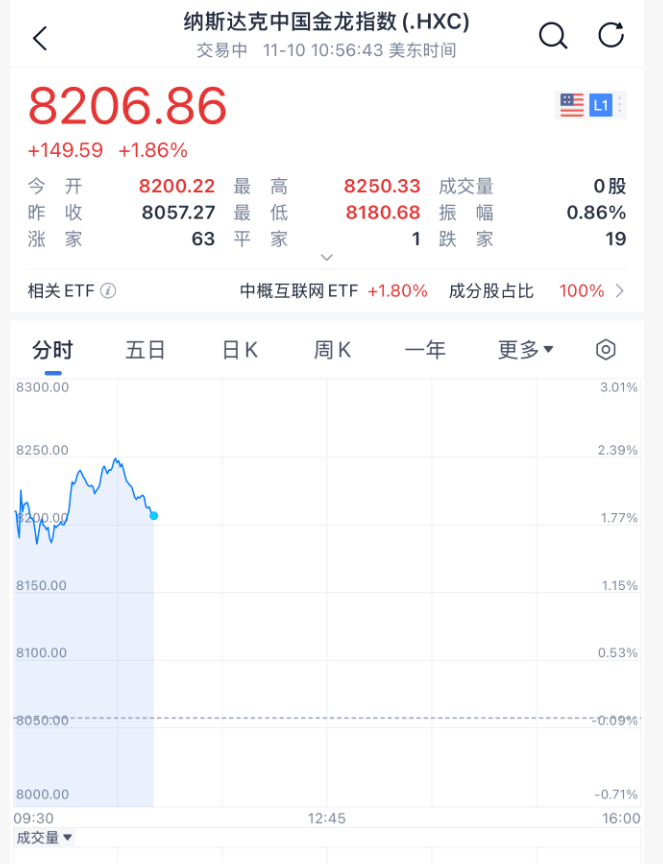Switch to the 分时 chart tab

pos(52,350)
